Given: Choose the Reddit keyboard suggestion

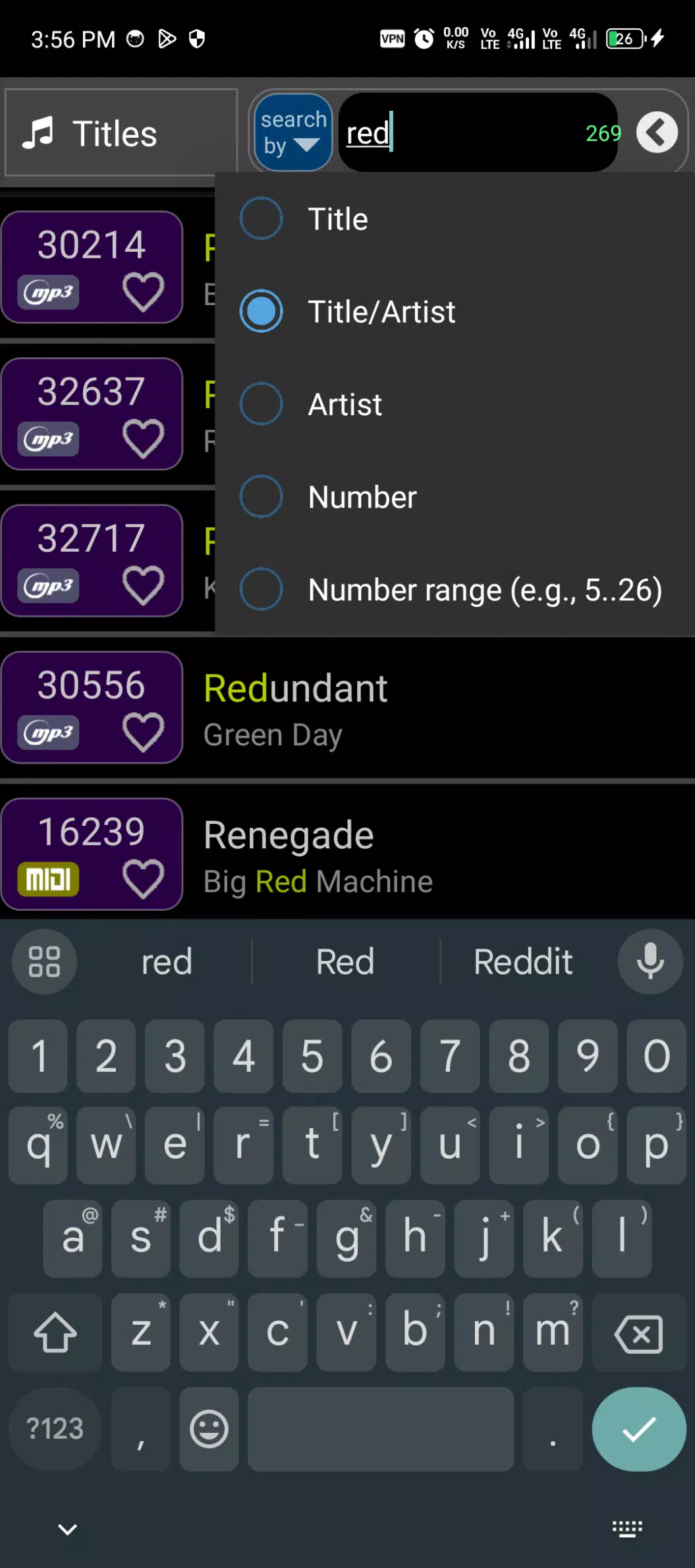Looking at the screenshot, I should click(x=523, y=962).
